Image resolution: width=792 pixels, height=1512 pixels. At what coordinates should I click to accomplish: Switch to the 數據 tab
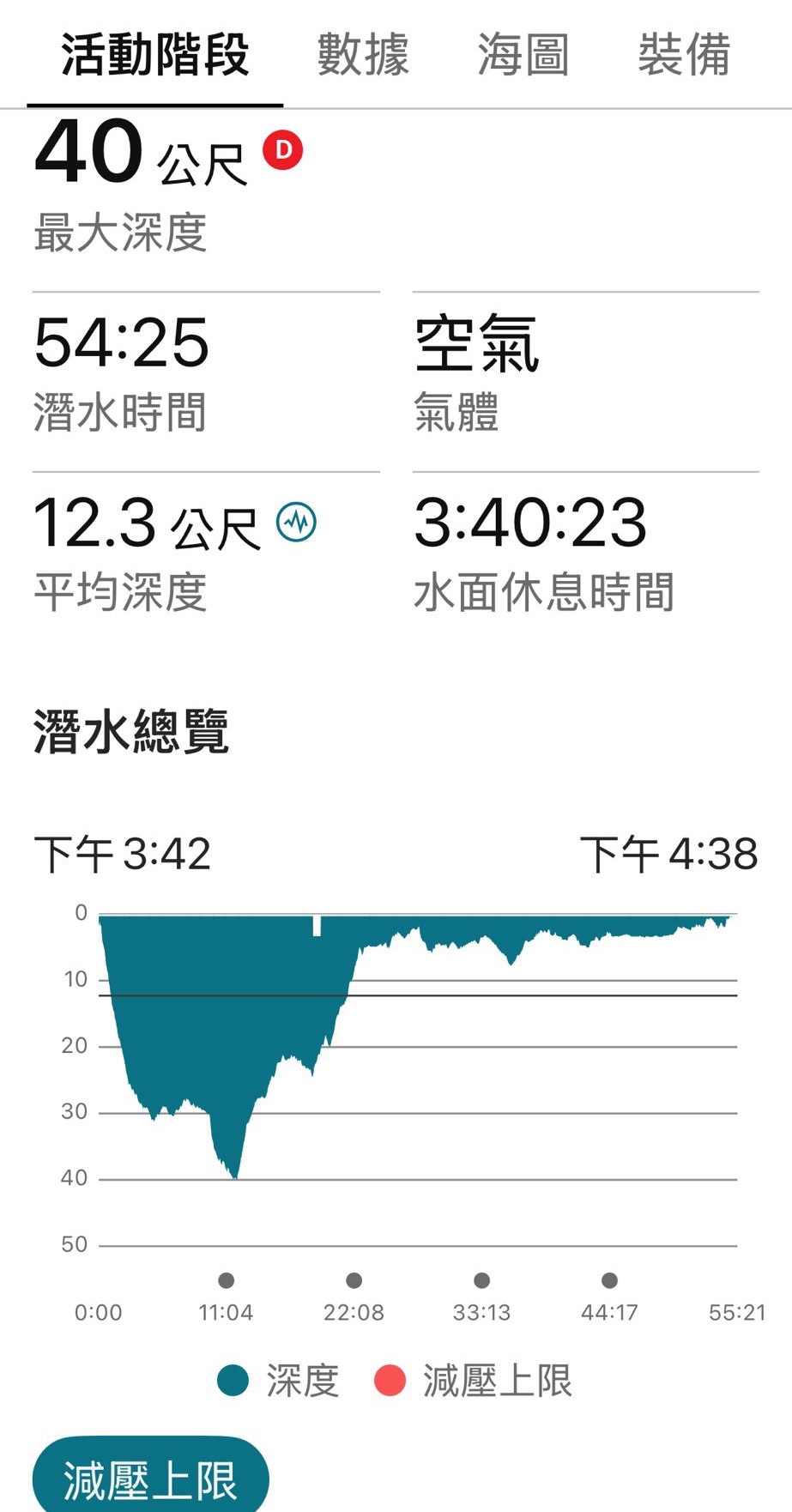click(x=363, y=56)
